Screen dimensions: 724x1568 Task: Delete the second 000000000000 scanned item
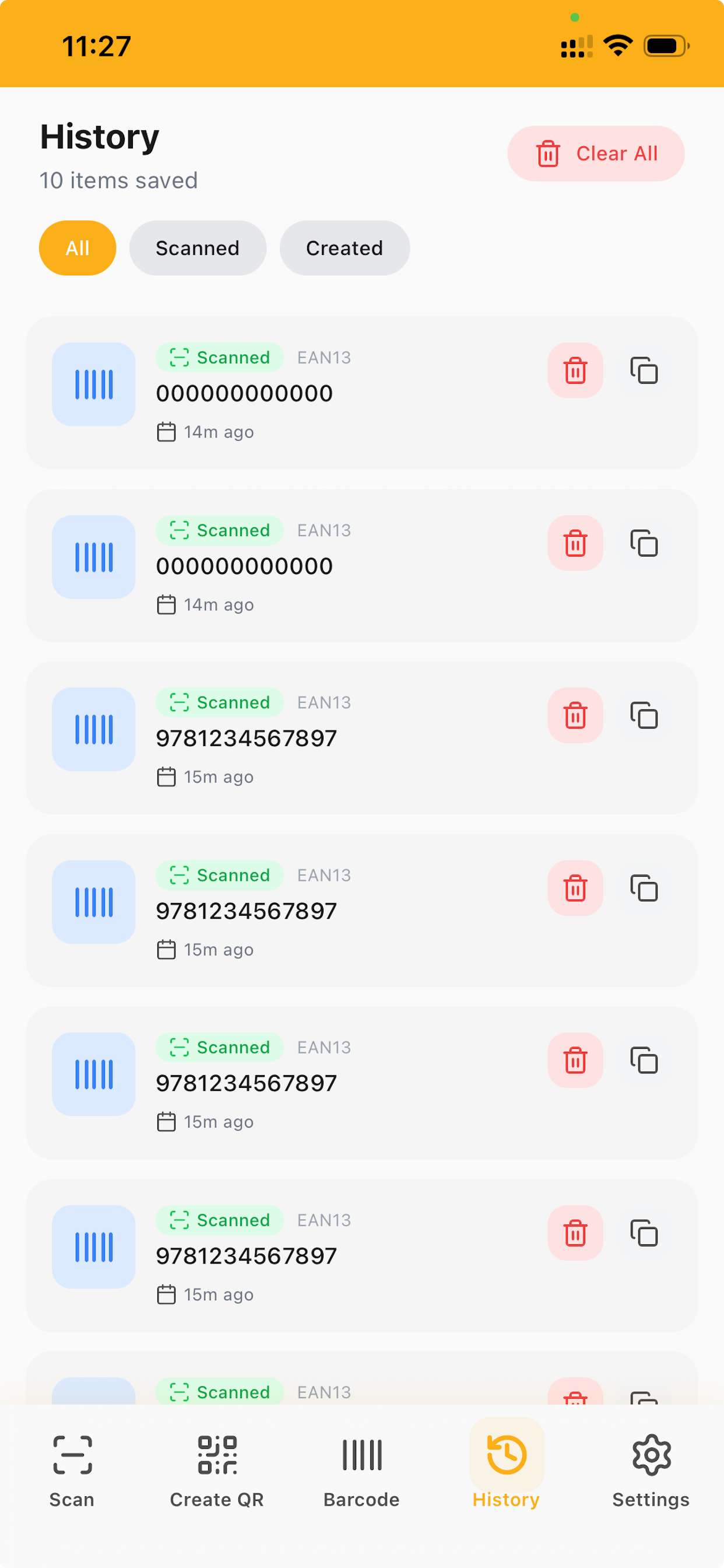(575, 544)
